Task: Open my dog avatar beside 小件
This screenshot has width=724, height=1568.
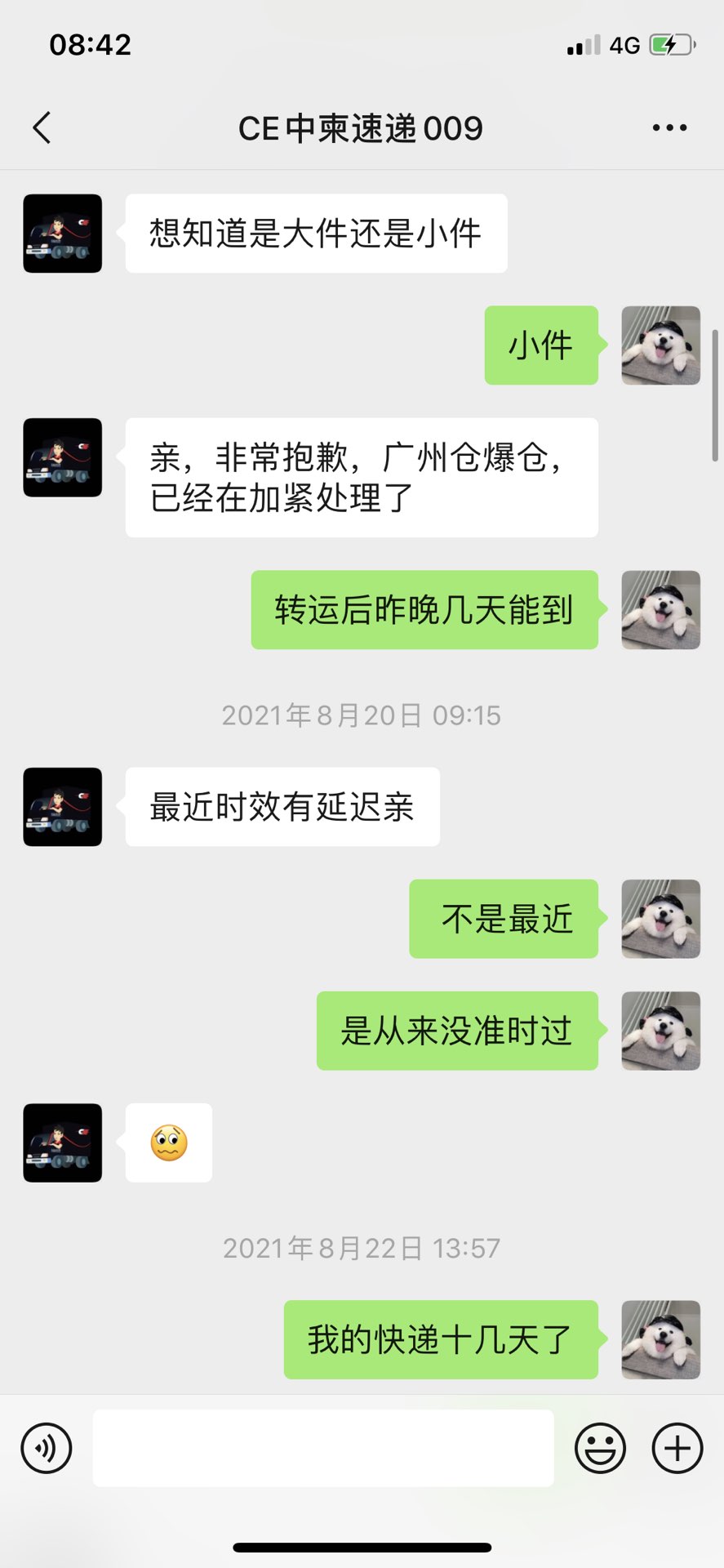Action: click(660, 345)
